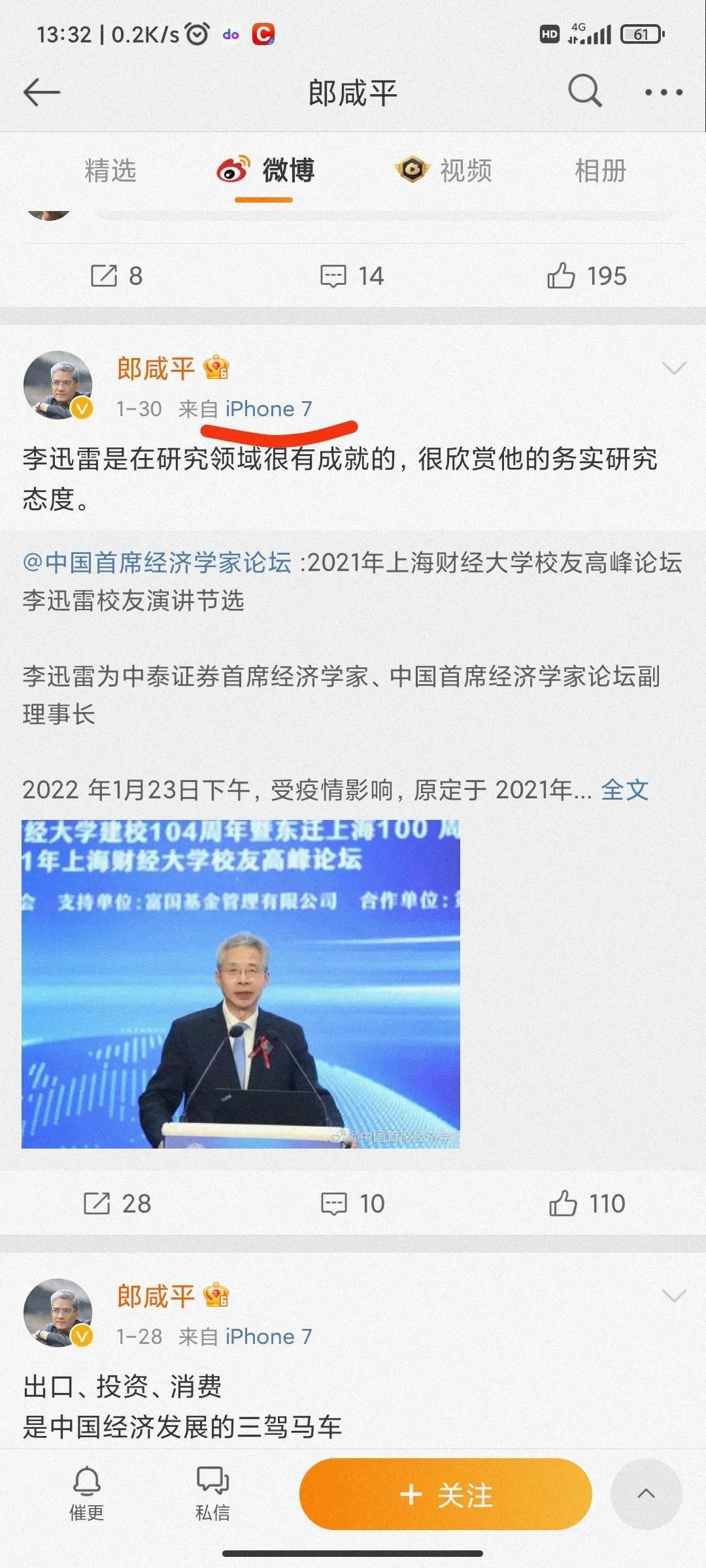
Task: View the forum speech photo of 李迅雷
Action: pos(241,984)
